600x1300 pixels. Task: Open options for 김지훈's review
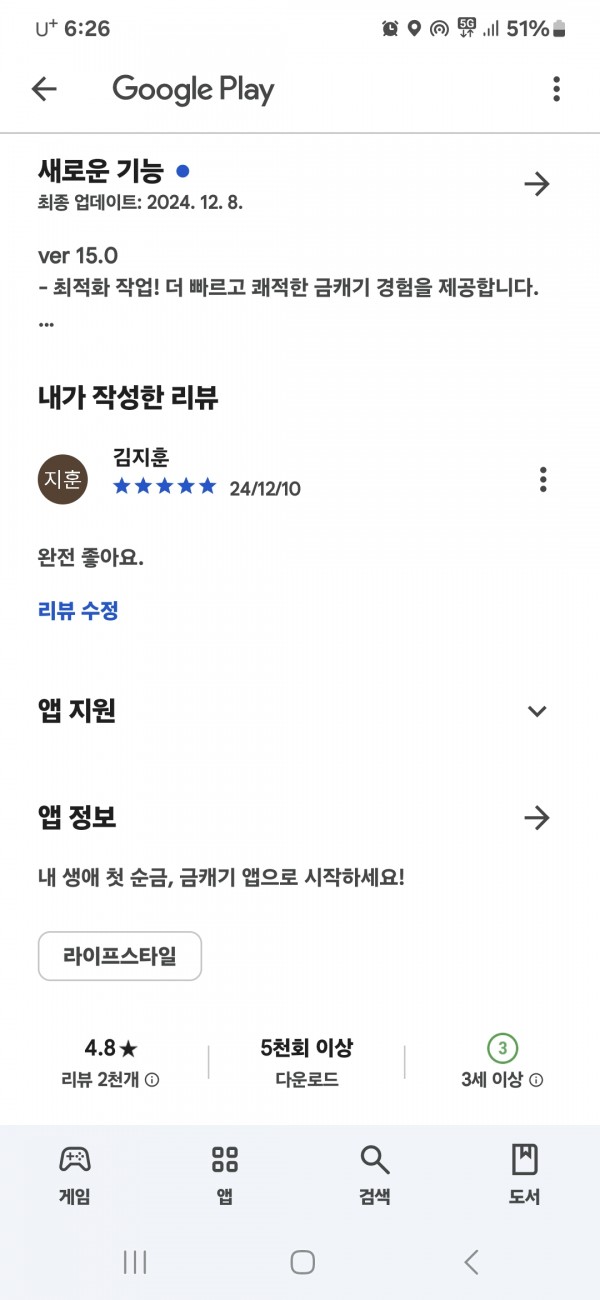coord(543,479)
